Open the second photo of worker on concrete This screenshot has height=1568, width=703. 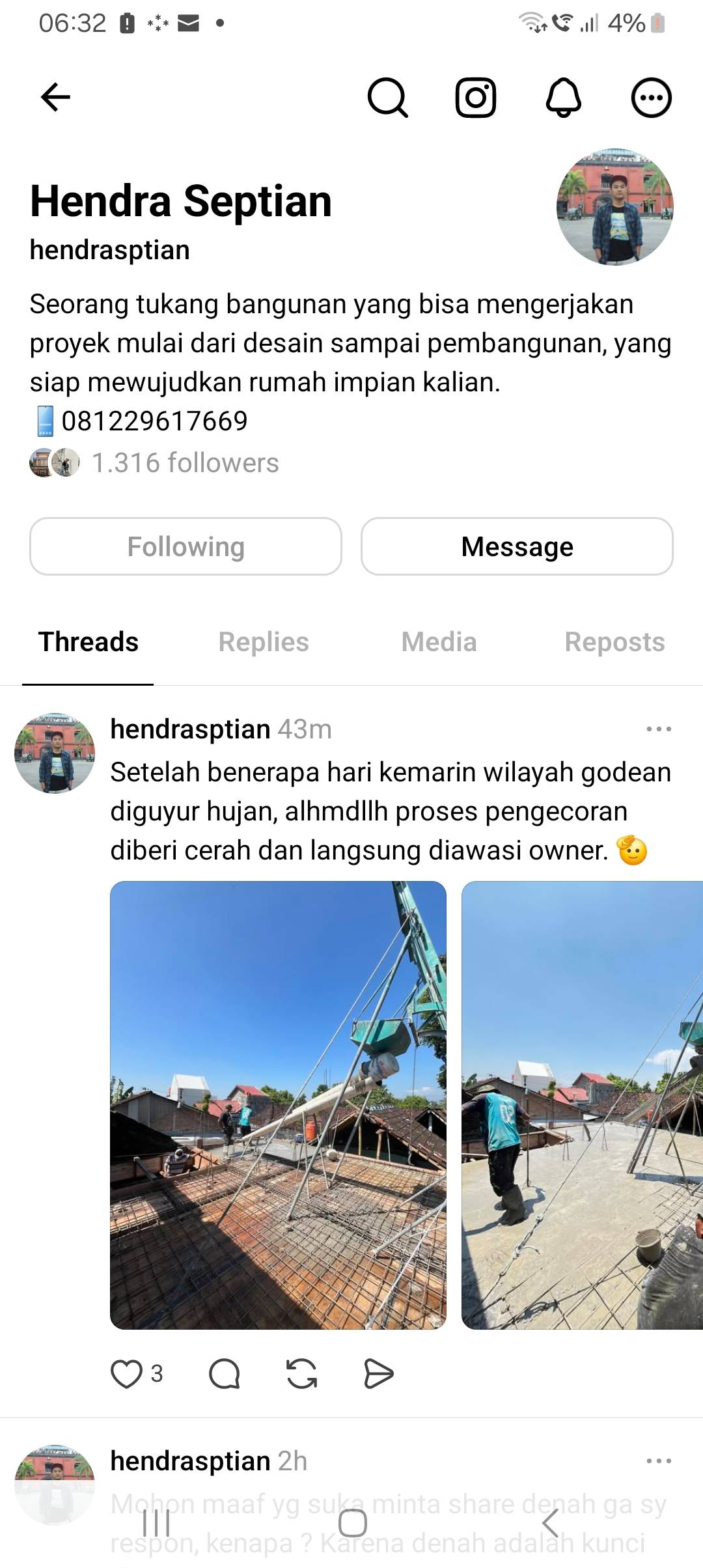[x=582, y=1105]
